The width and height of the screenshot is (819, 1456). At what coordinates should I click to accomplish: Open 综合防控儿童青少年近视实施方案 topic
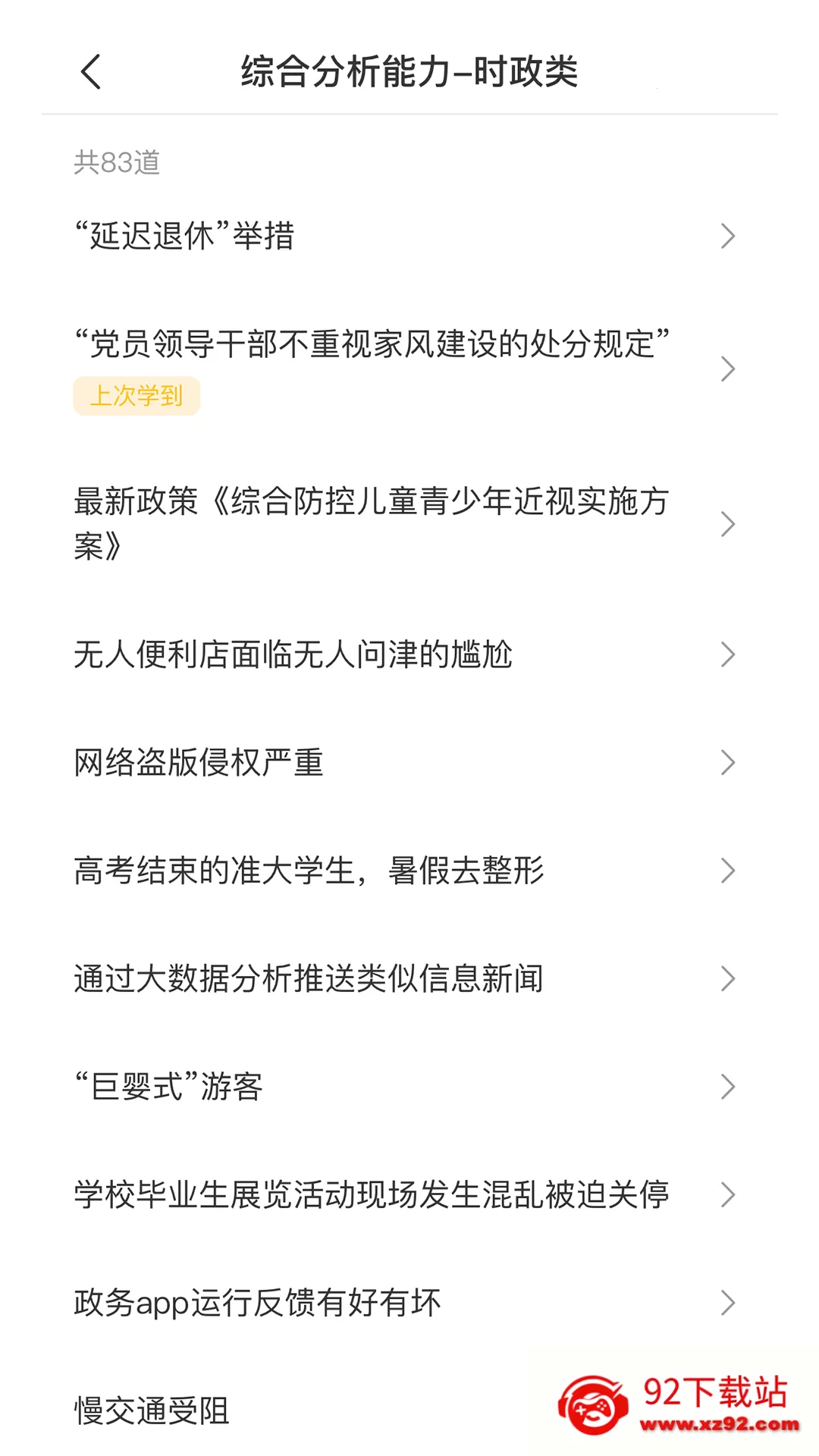pos(372,523)
